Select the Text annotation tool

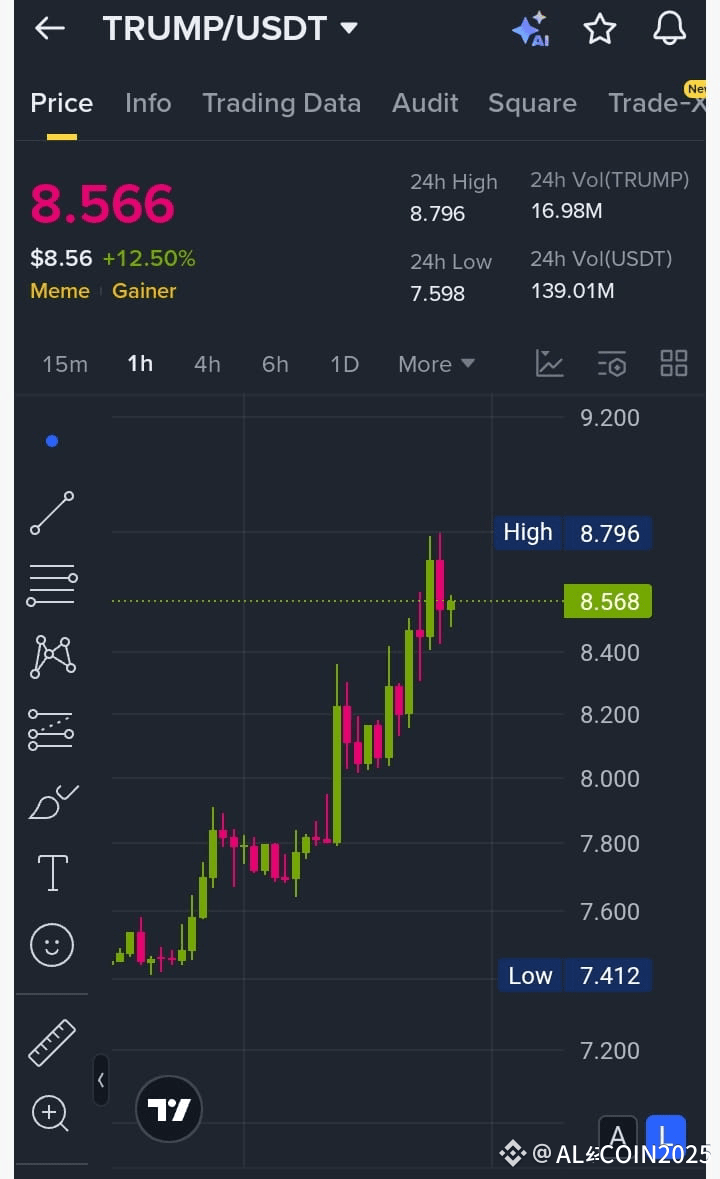coord(51,872)
